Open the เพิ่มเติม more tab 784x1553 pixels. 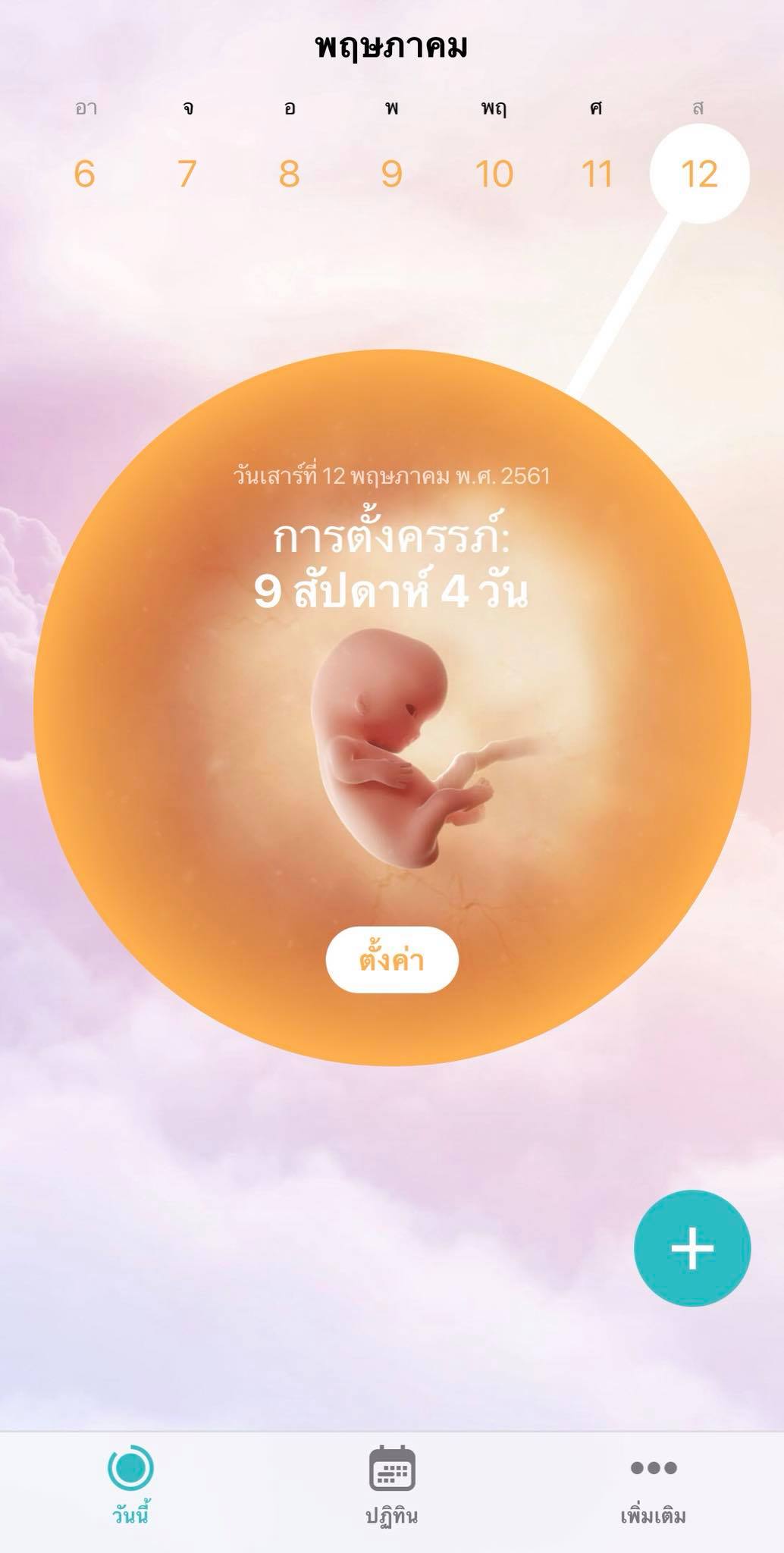click(653, 1485)
